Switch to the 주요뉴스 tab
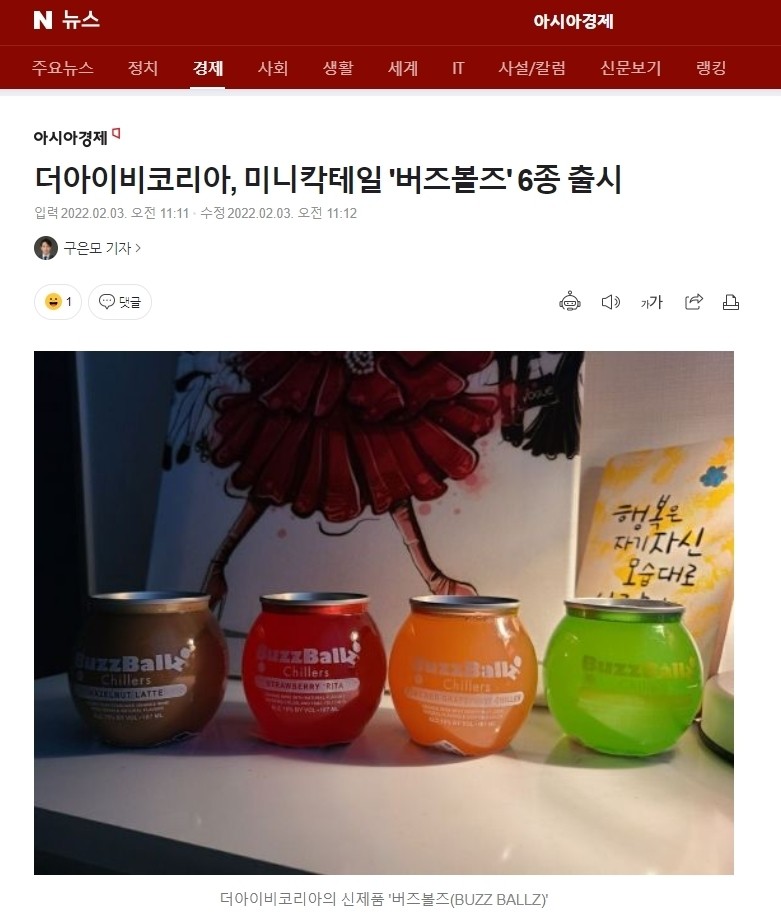781x920 pixels. 63,68
